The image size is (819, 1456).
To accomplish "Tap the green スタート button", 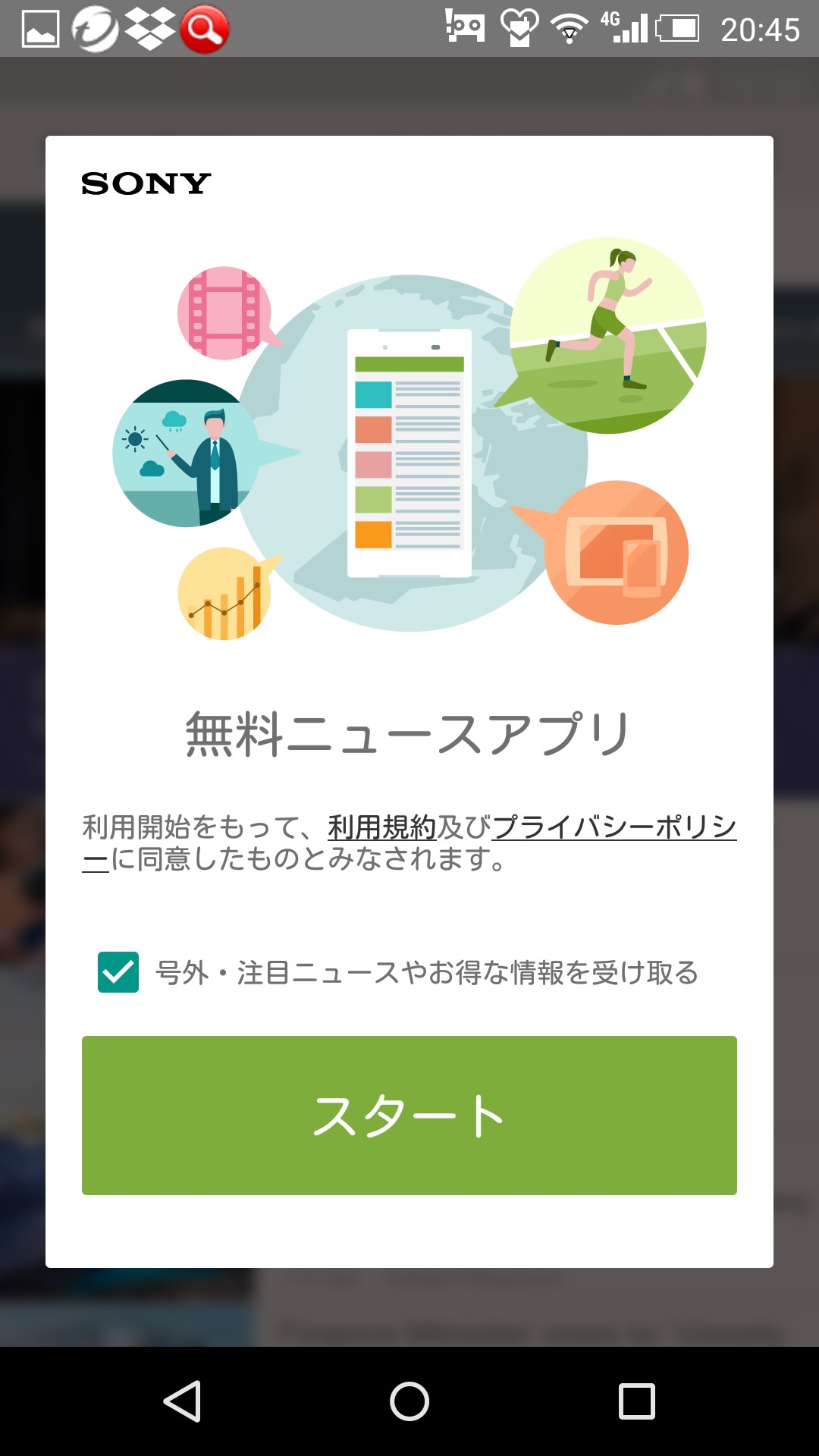I will pos(409,1115).
